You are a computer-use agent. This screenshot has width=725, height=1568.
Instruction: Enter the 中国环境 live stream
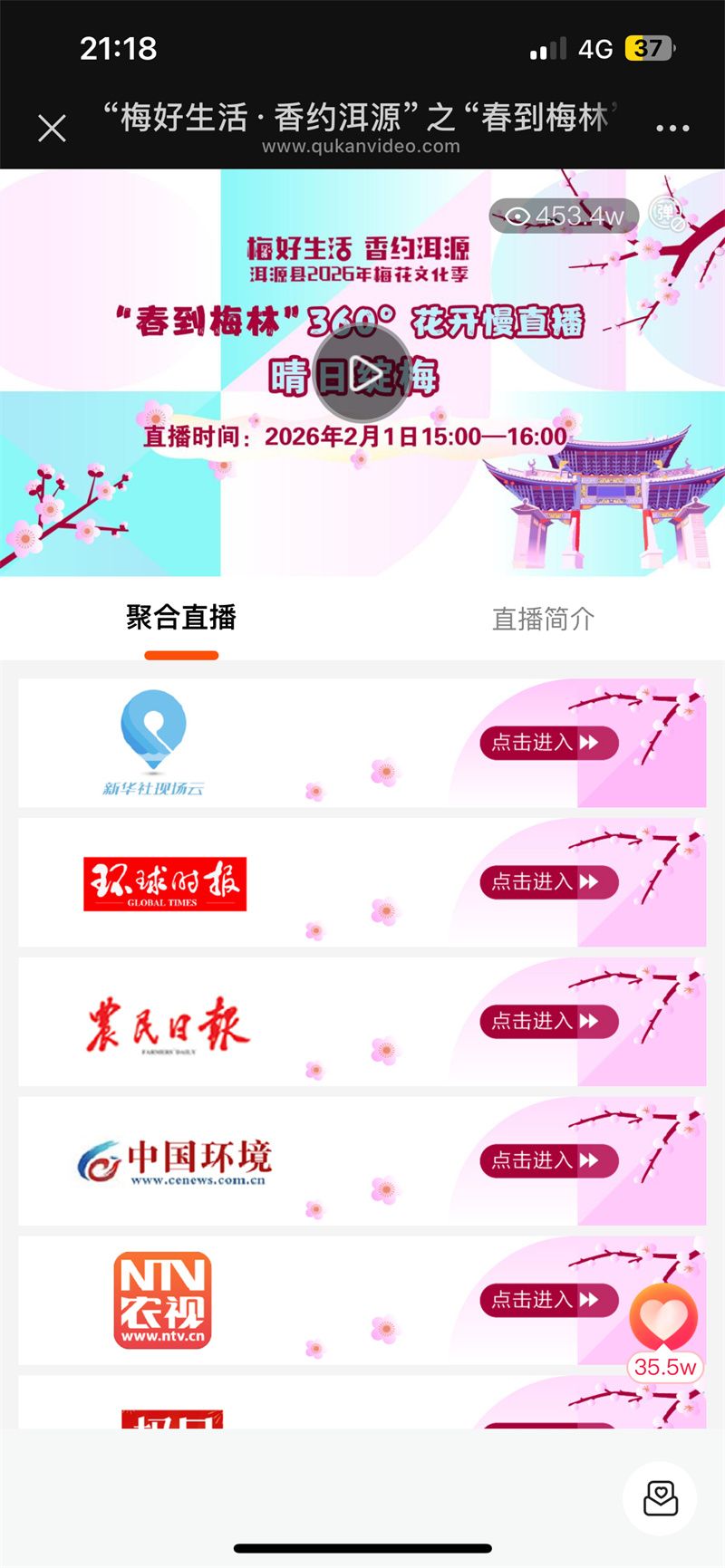pyautogui.click(x=548, y=1161)
